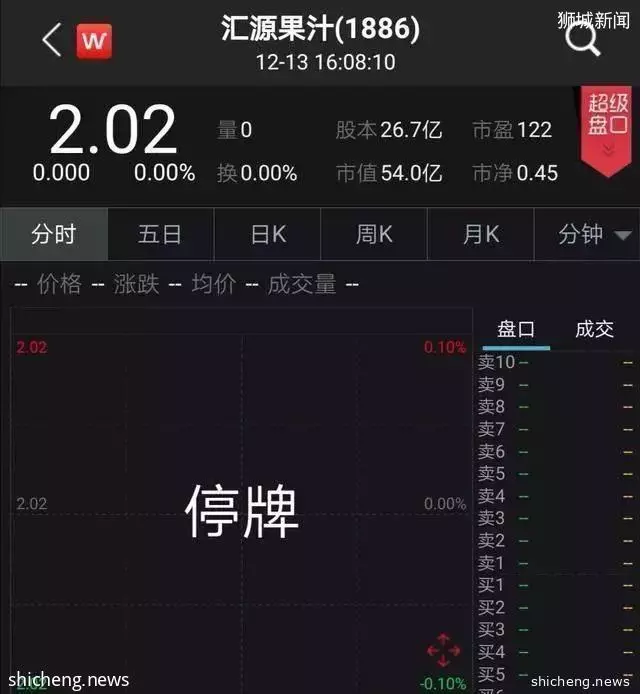The width and height of the screenshot is (640, 694).
Task: Tap the red W icon
Action: coord(94,41)
